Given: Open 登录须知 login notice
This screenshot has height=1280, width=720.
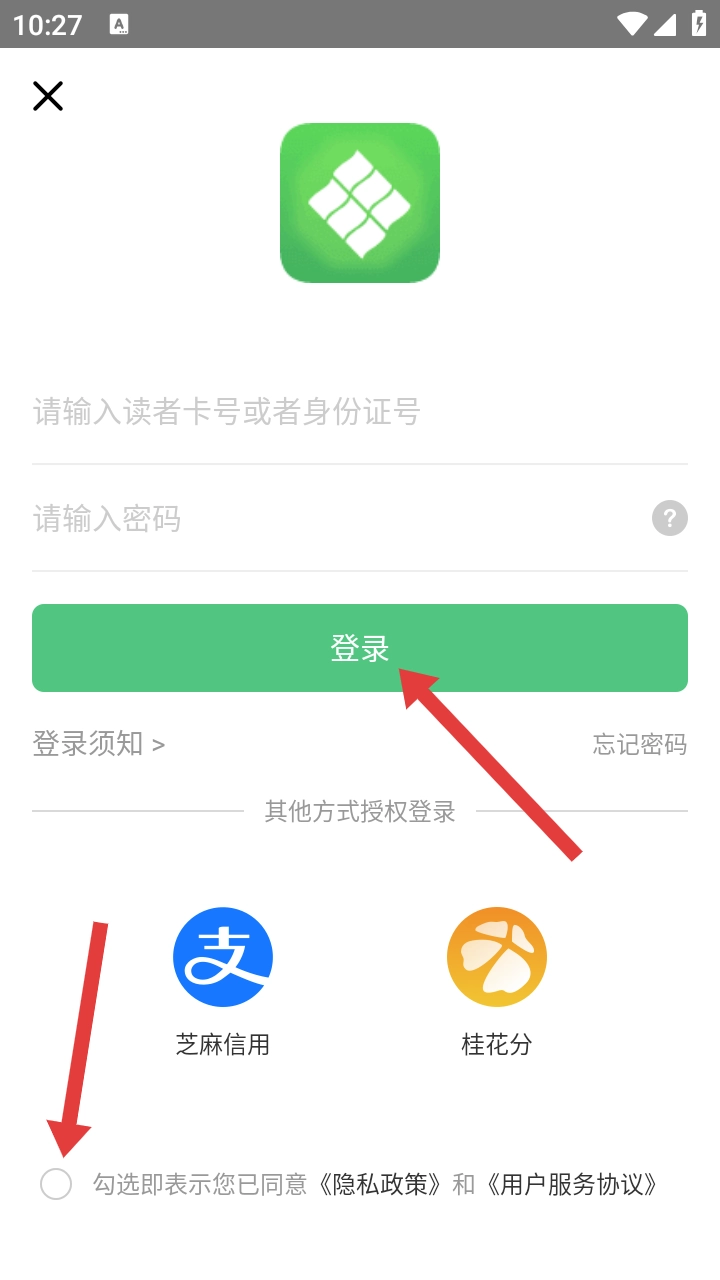Looking at the screenshot, I should (x=98, y=744).
